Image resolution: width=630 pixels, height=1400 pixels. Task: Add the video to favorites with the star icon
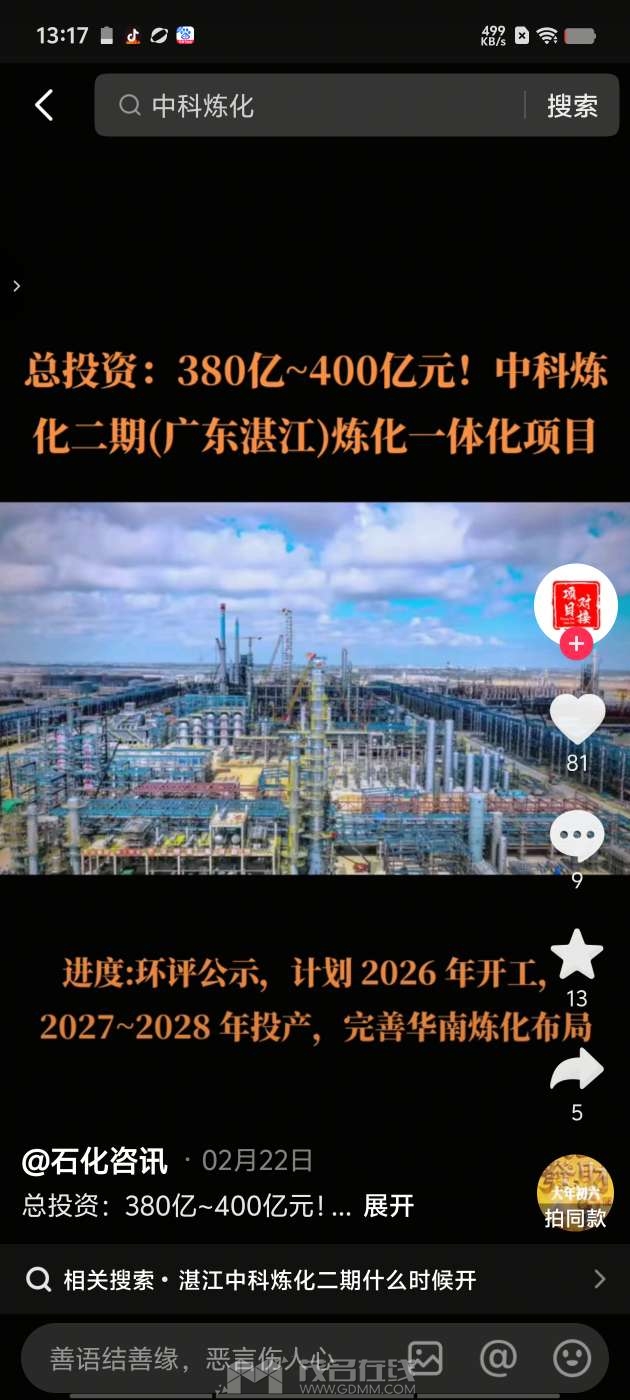click(x=577, y=954)
